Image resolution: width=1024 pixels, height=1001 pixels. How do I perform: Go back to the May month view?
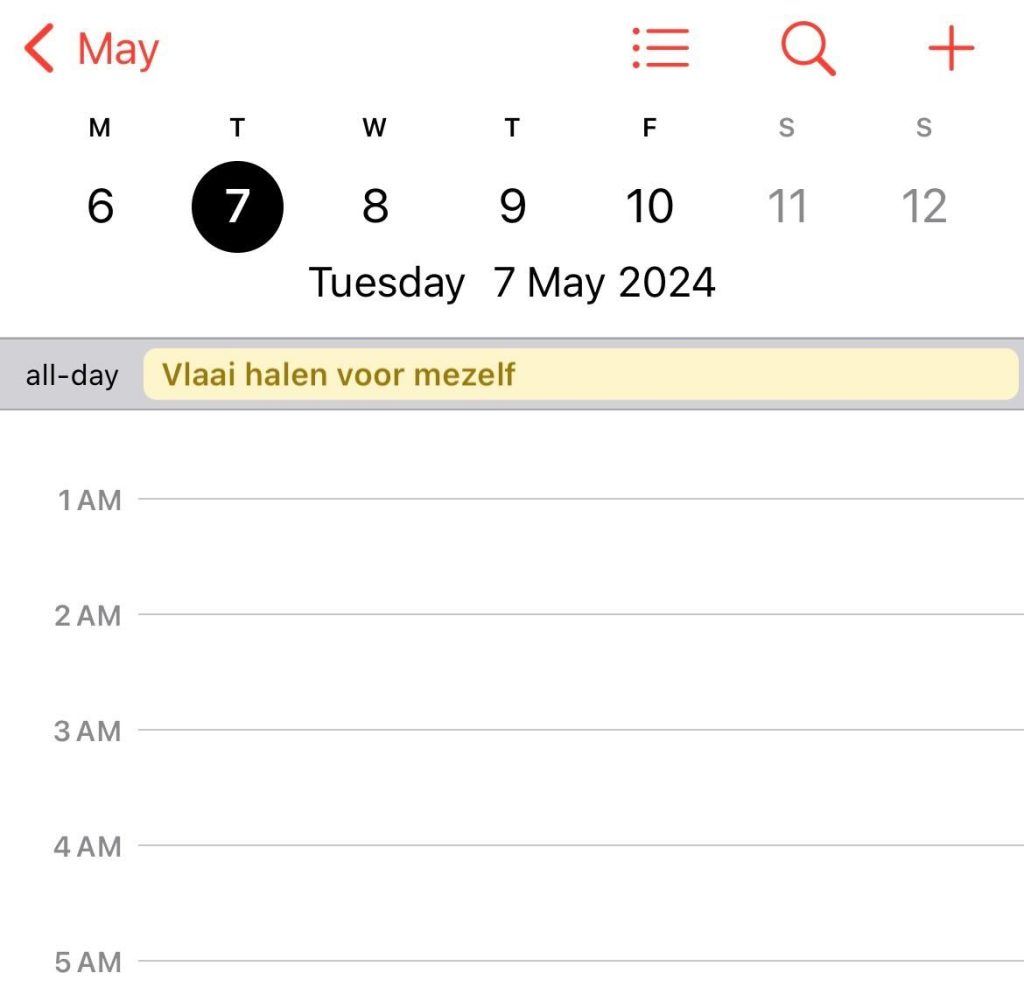point(92,49)
